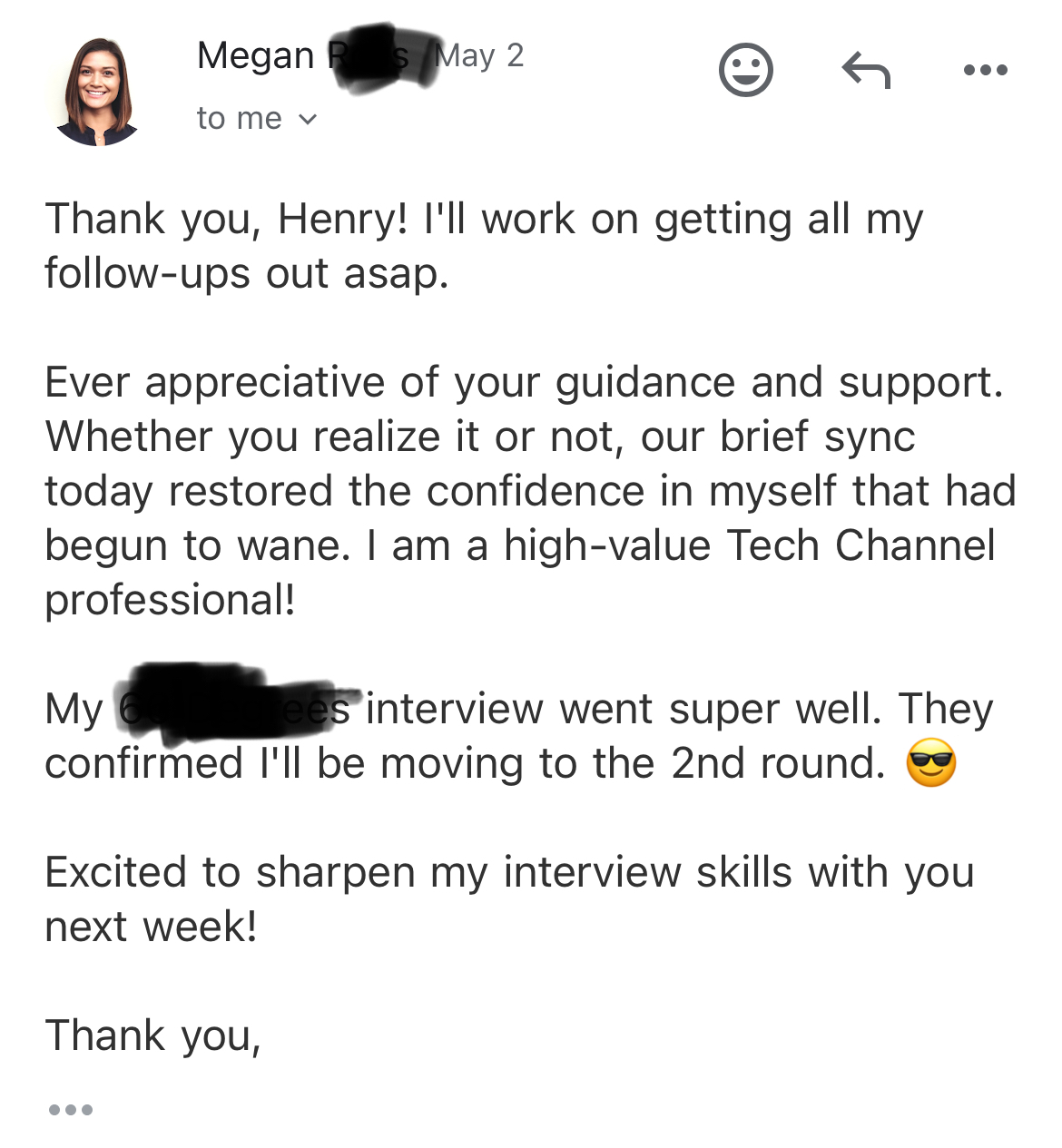The height and width of the screenshot is (1148, 1062).
Task: Open the email overflow menu
Action: (x=985, y=70)
